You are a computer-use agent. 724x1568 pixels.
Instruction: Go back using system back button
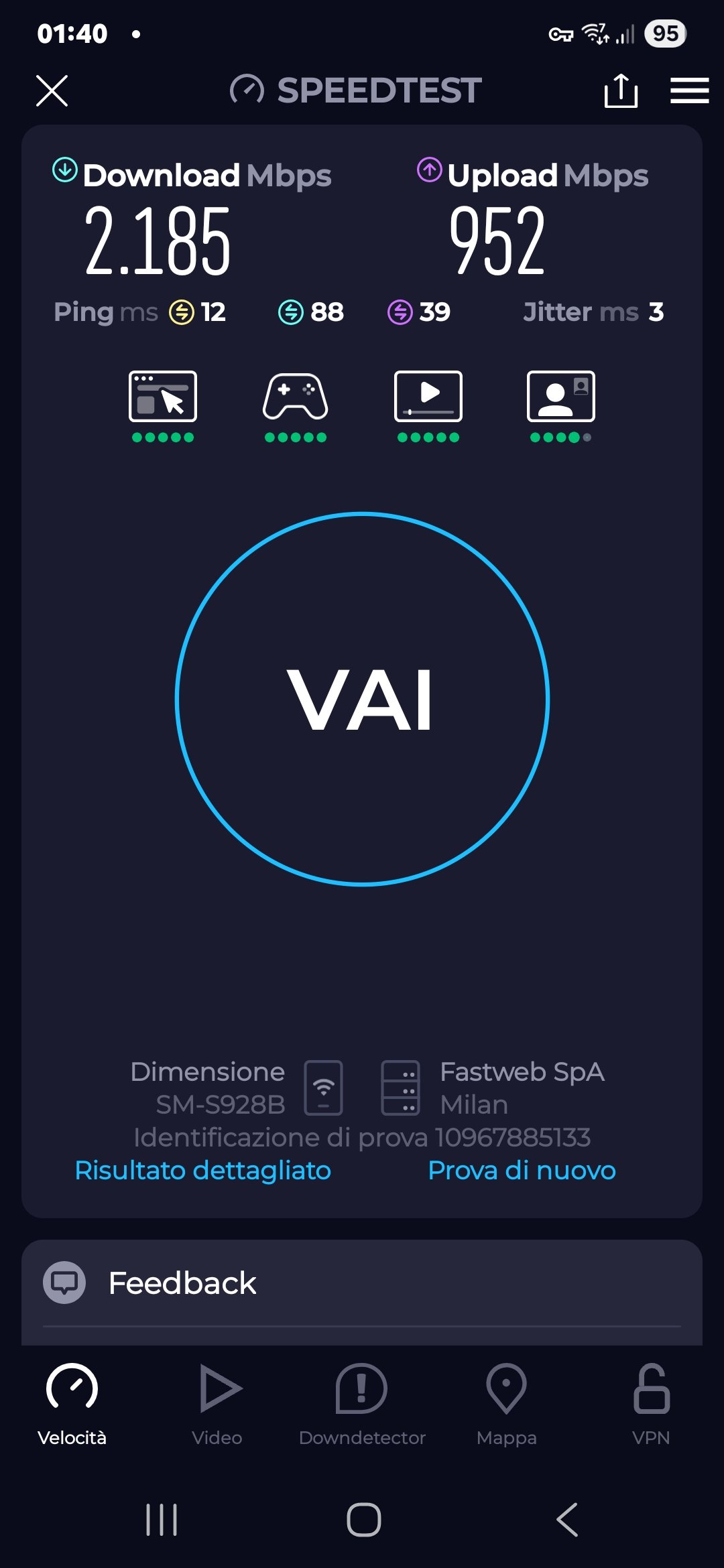pyautogui.click(x=567, y=1519)
